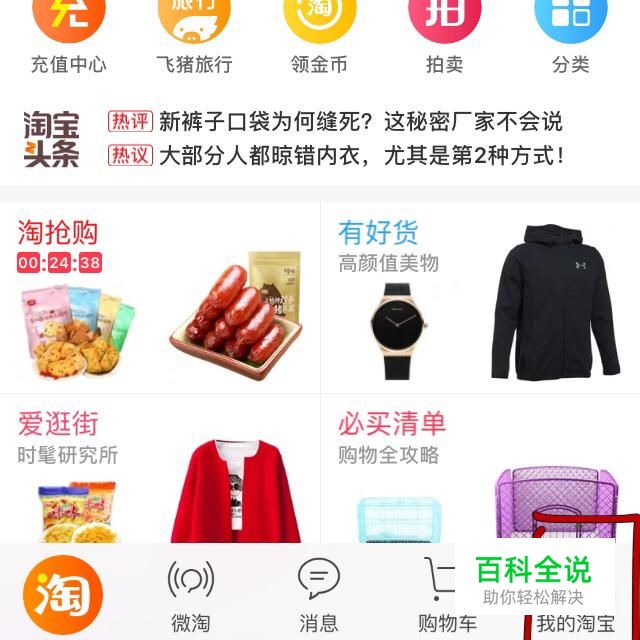Open 淘抢购 flash sale card
640x640 pixels.
click(x=160, y=298)
